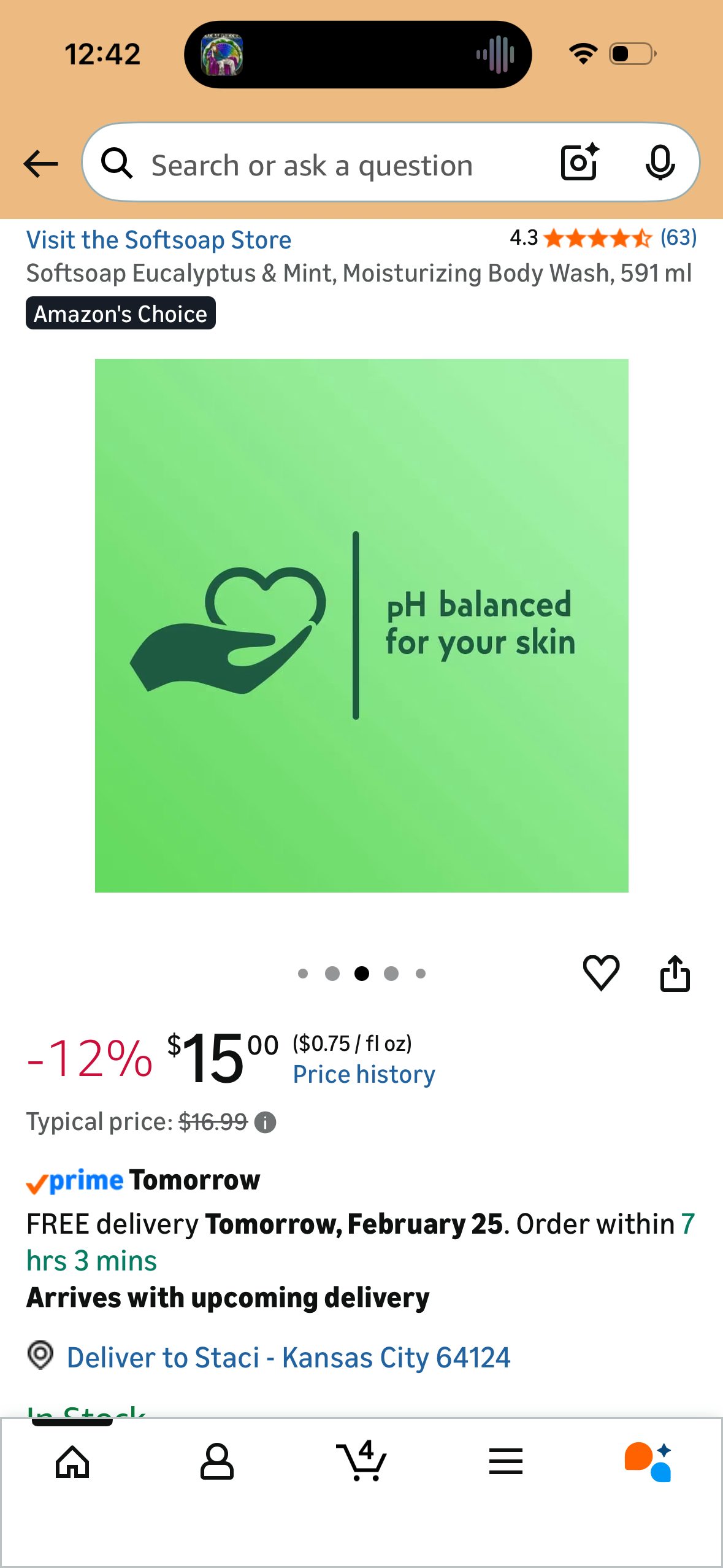Open the hamburger menu tab
The height and width of the screenshot is (1568, 723).
(505, 1462)
